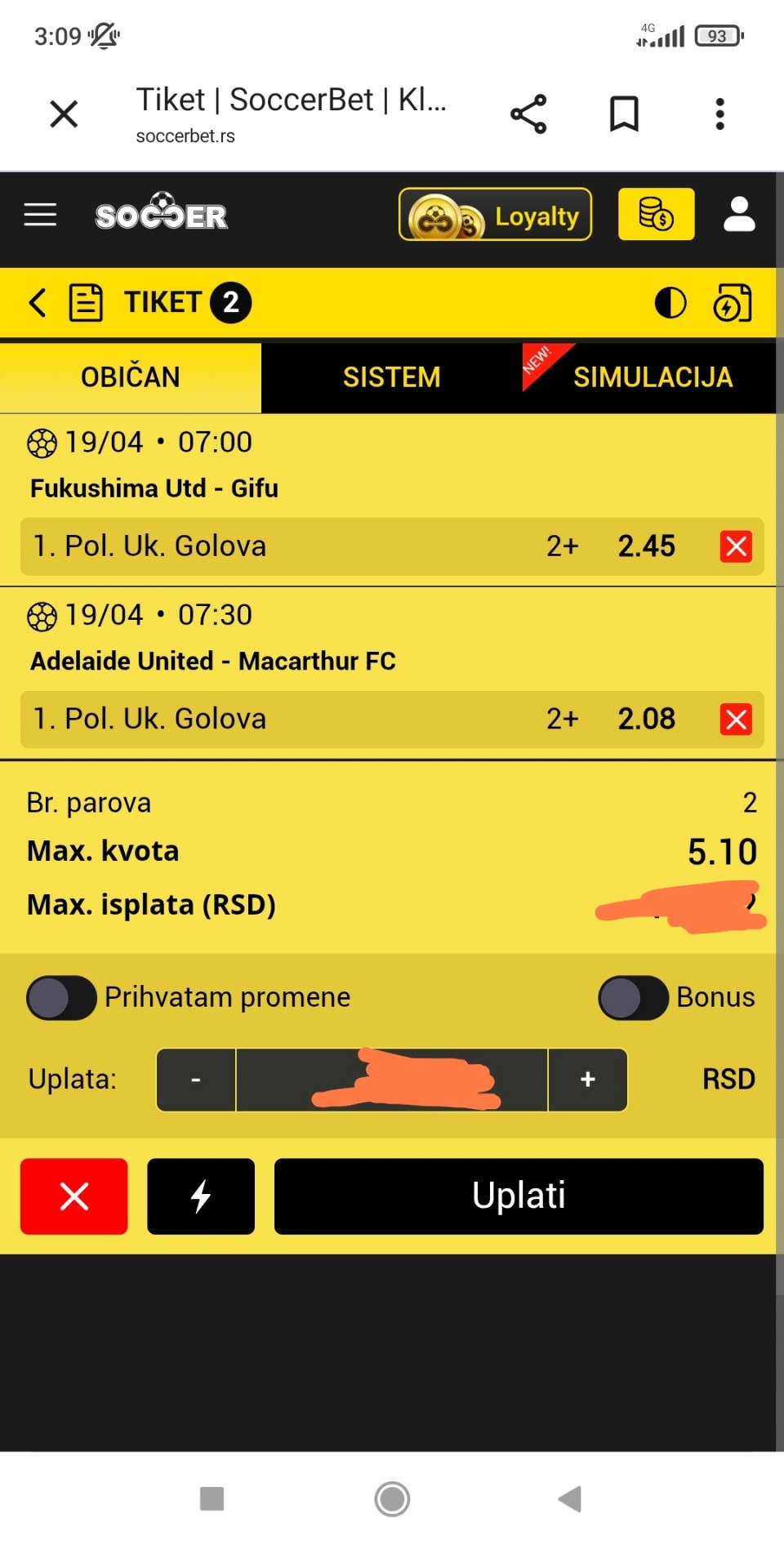Open the quick ticket icon in Tiket bar
The width and height of the screenshot is (784, 1546).
[x=733, y=303]
